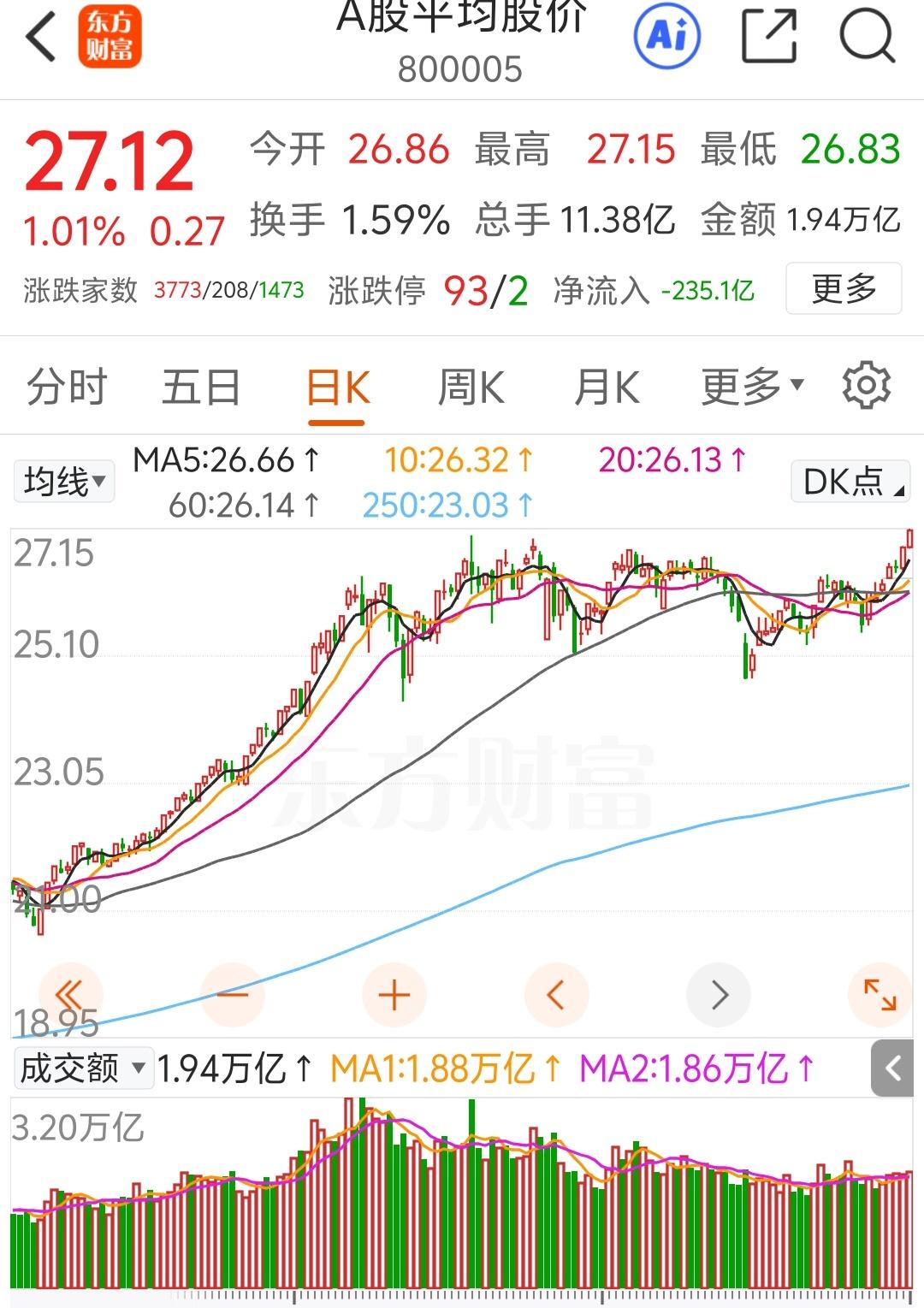Screen dimensions: 924x1308
Task: Pan chart left using left chevron control
Action: (556, 994)
